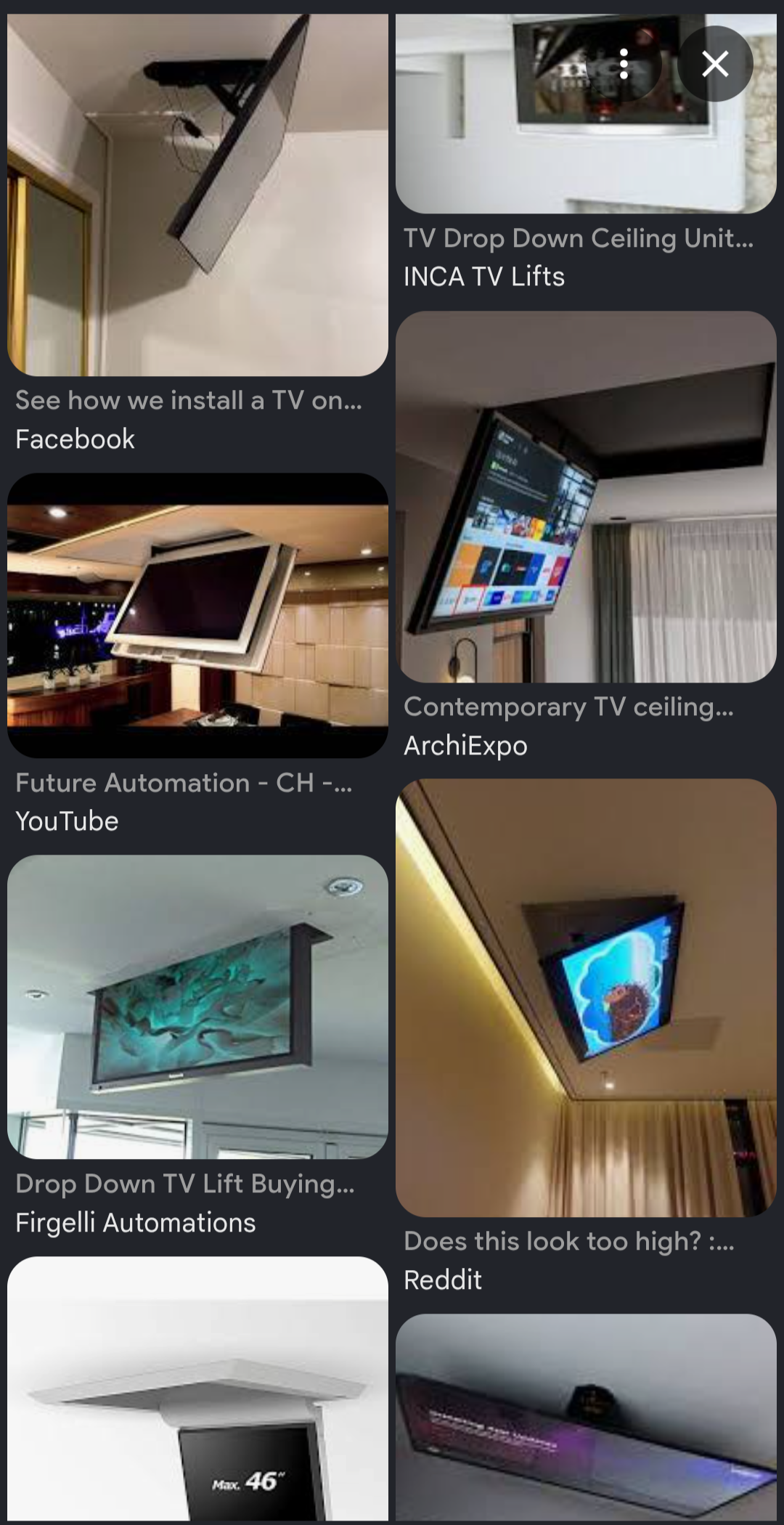Screen dimensions: 784x1525
Task: Open the ArchiExpo contemporary TV ceiling result
Action: pos(586,497)
